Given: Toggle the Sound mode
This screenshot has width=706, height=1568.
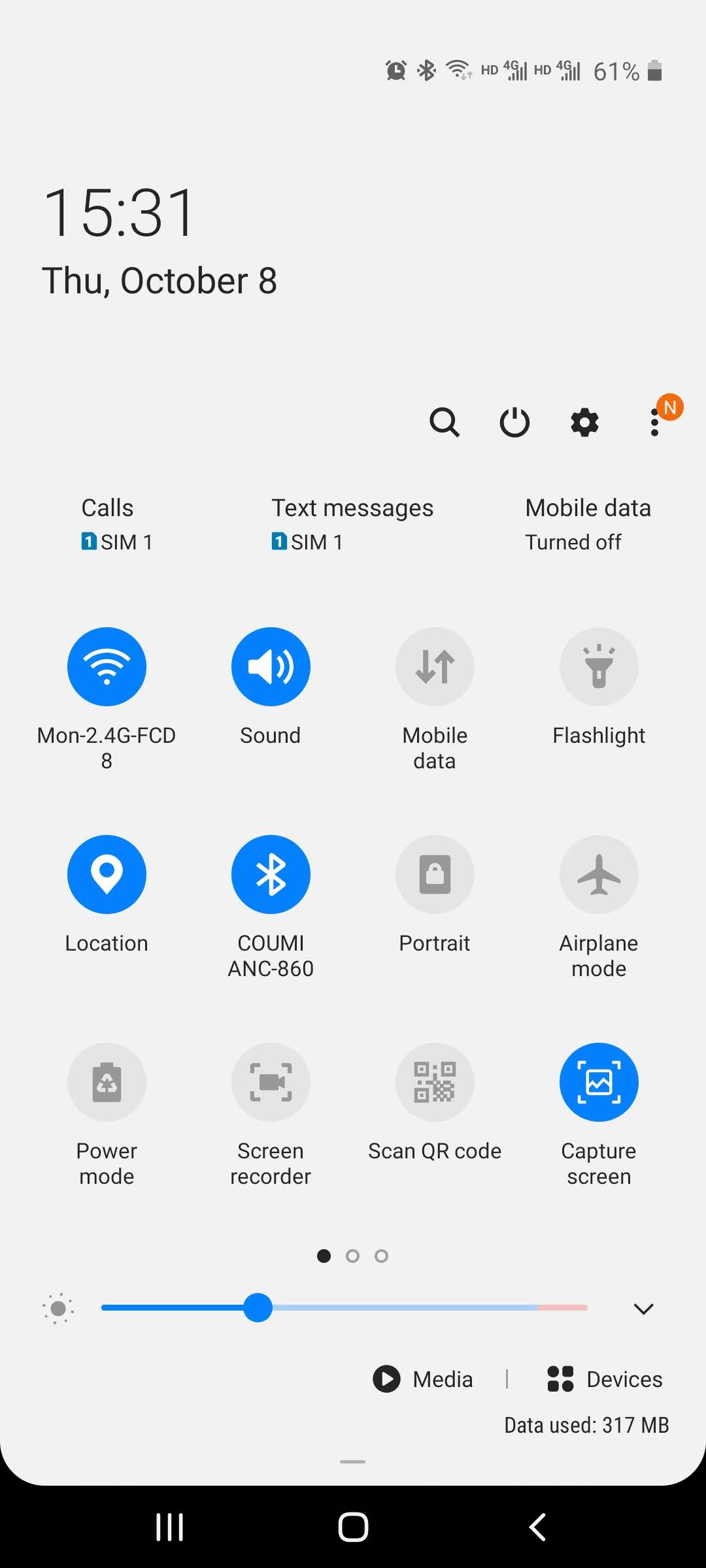Looking at the screenshot, I should [271, 666].
